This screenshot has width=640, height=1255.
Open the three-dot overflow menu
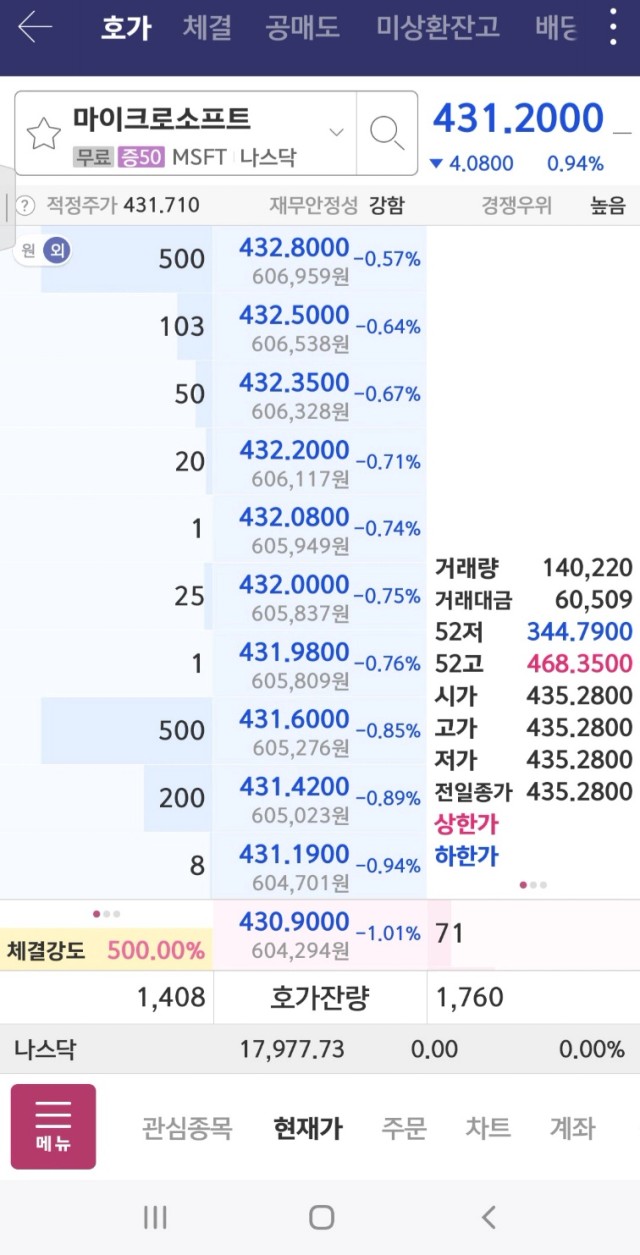click(613, 27)
